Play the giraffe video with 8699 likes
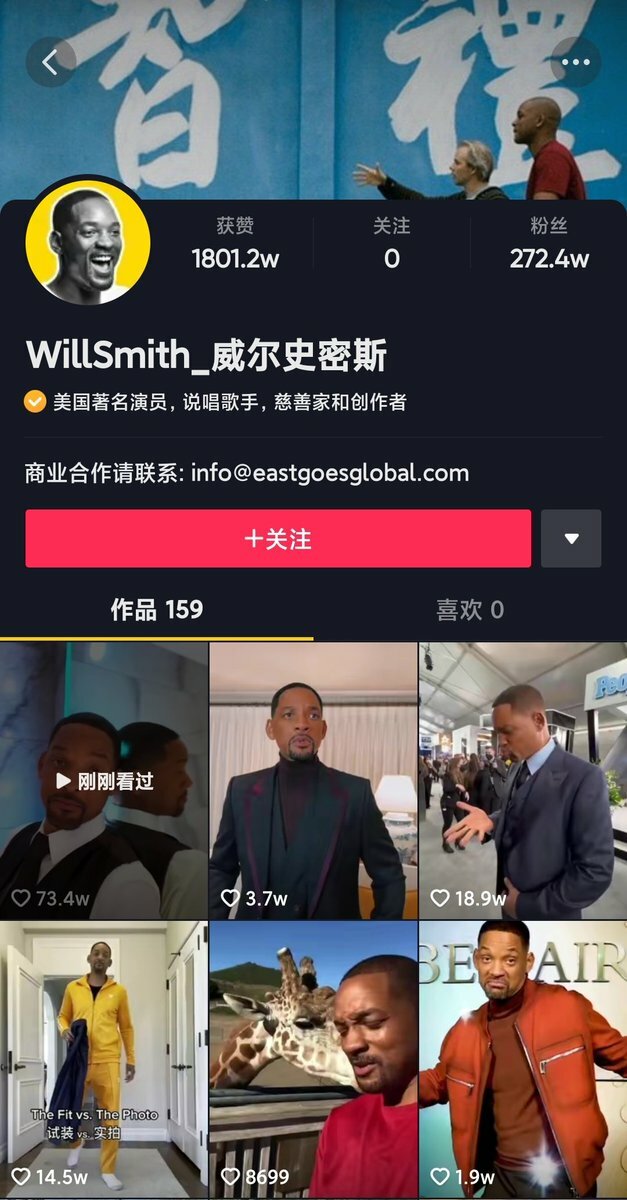This screenshot has width=627, height=1200. (x=313, y=1060)
